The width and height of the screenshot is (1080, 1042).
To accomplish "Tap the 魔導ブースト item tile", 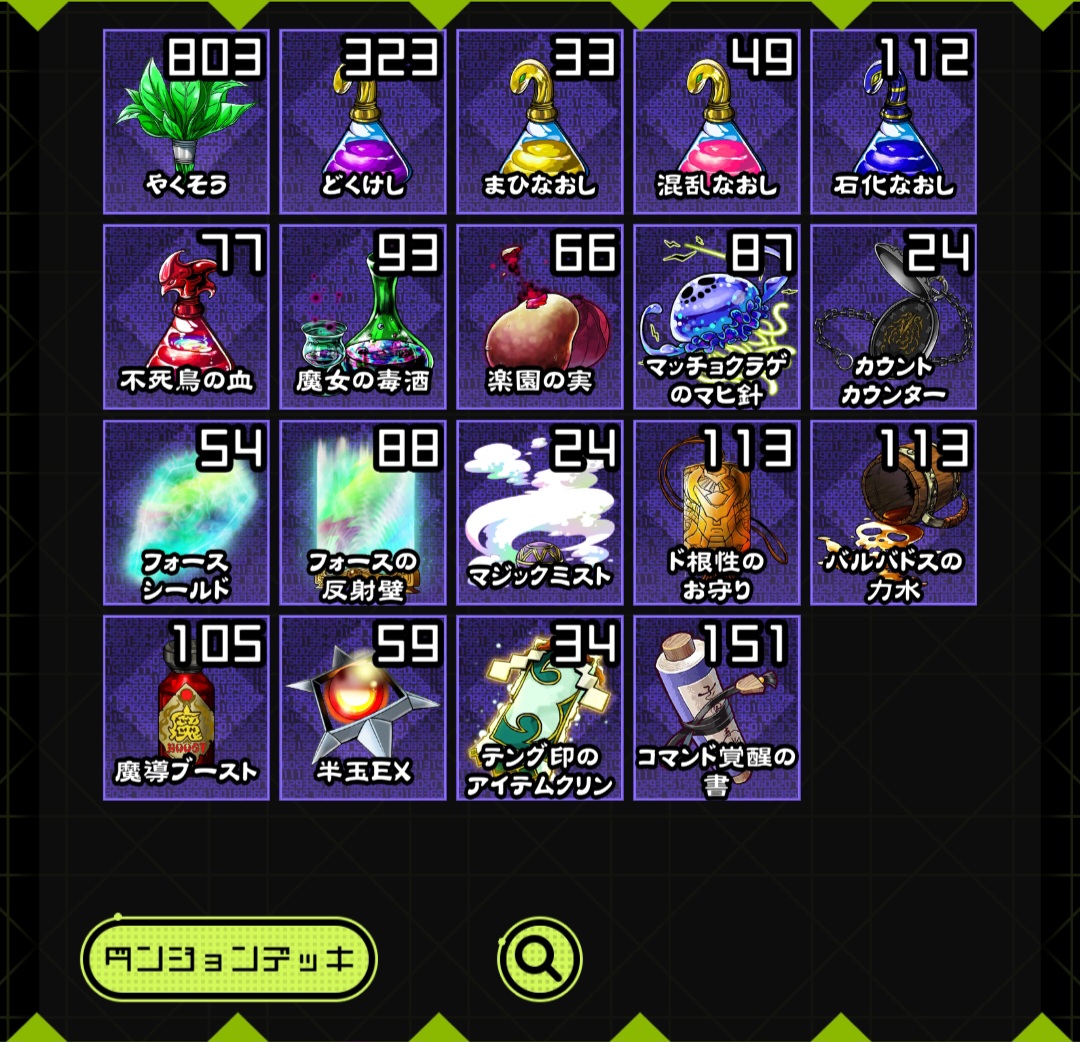I will 186,708.
